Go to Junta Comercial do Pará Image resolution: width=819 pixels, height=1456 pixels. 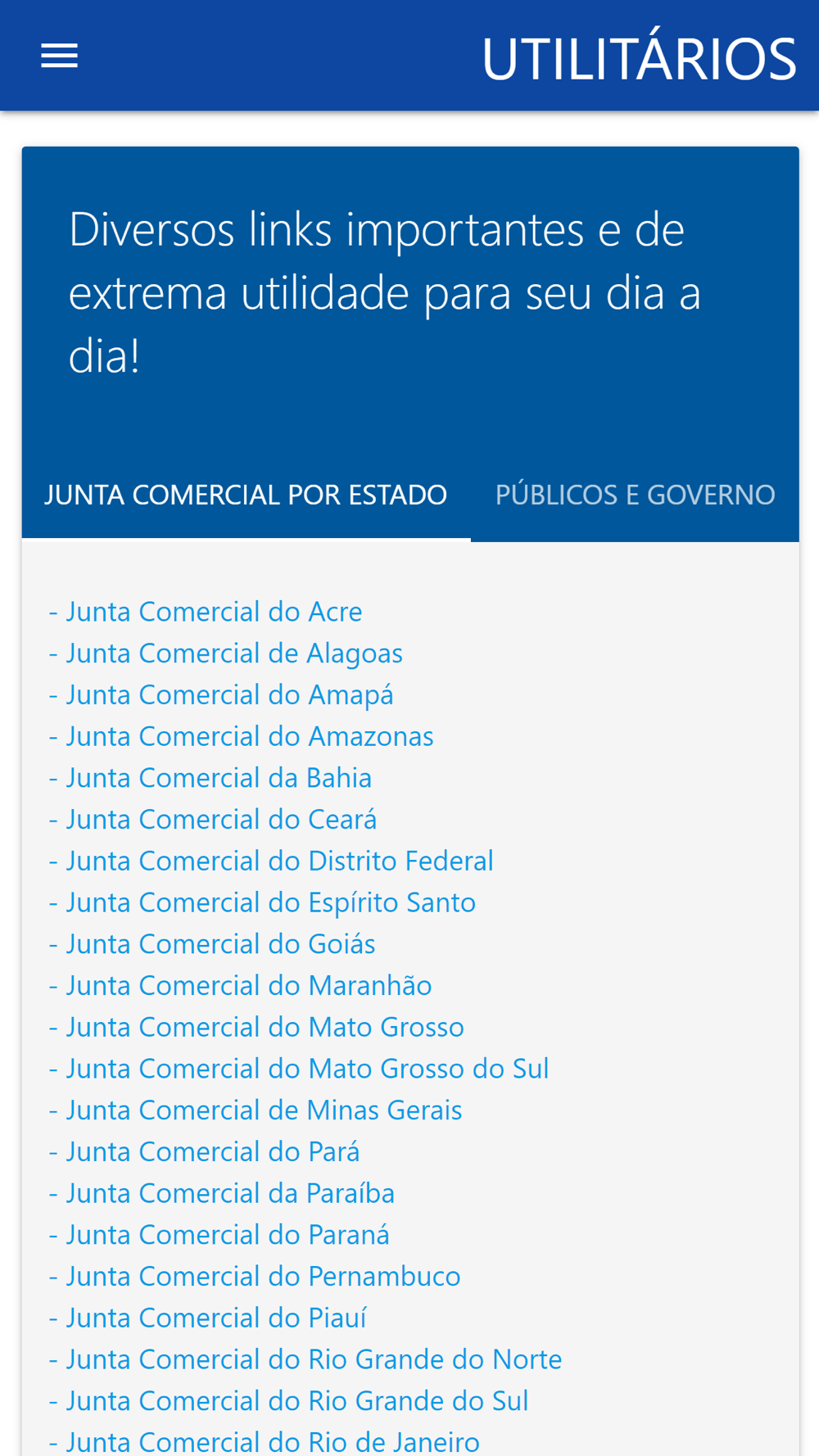204,1152
